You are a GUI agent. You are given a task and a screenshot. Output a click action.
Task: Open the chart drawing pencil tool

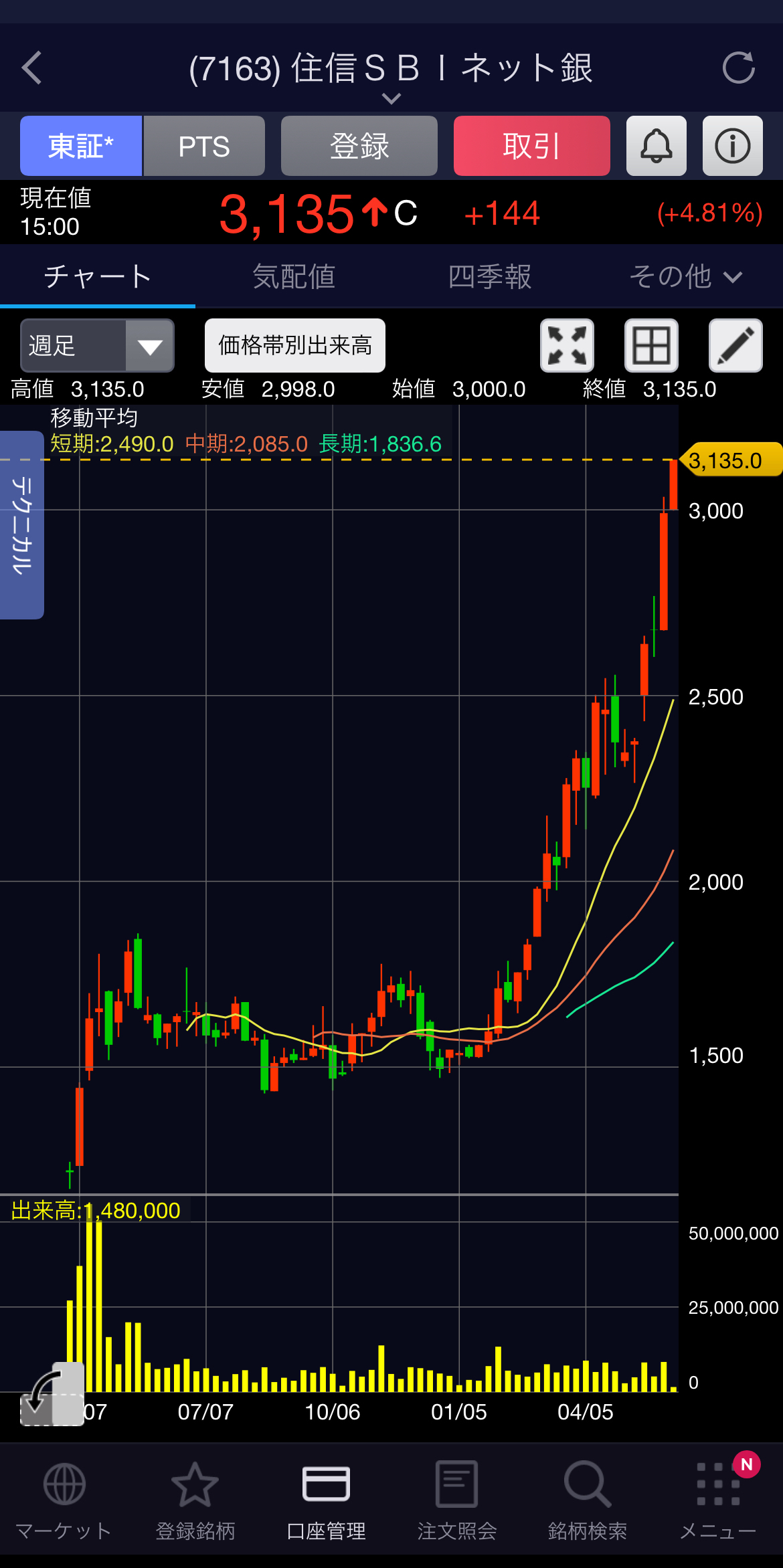tap(735, 345)
